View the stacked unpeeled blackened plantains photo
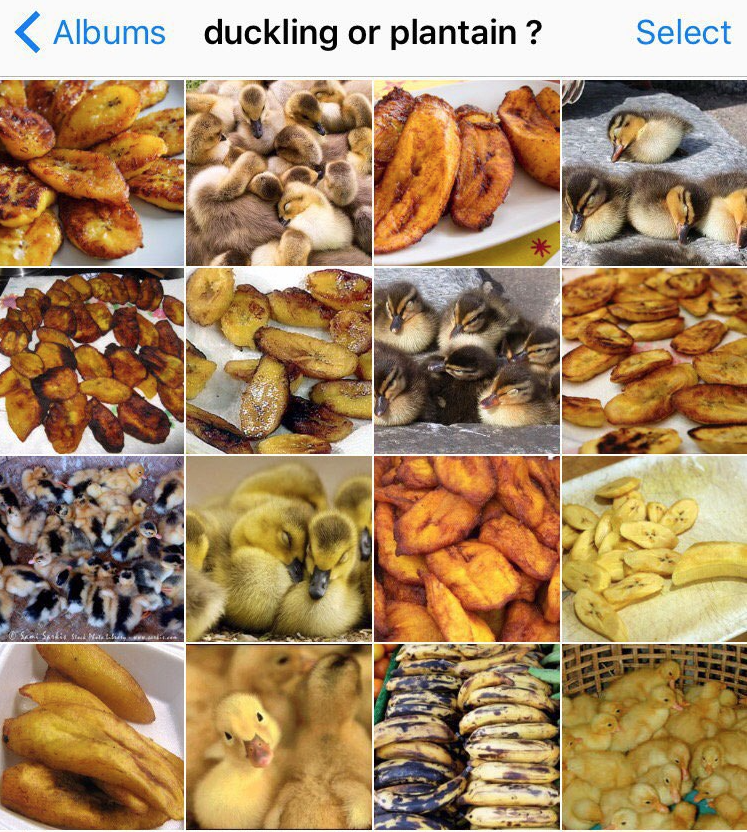Image resolution: width=747 pixels, height=832 pixels. (x=466, y=737)
